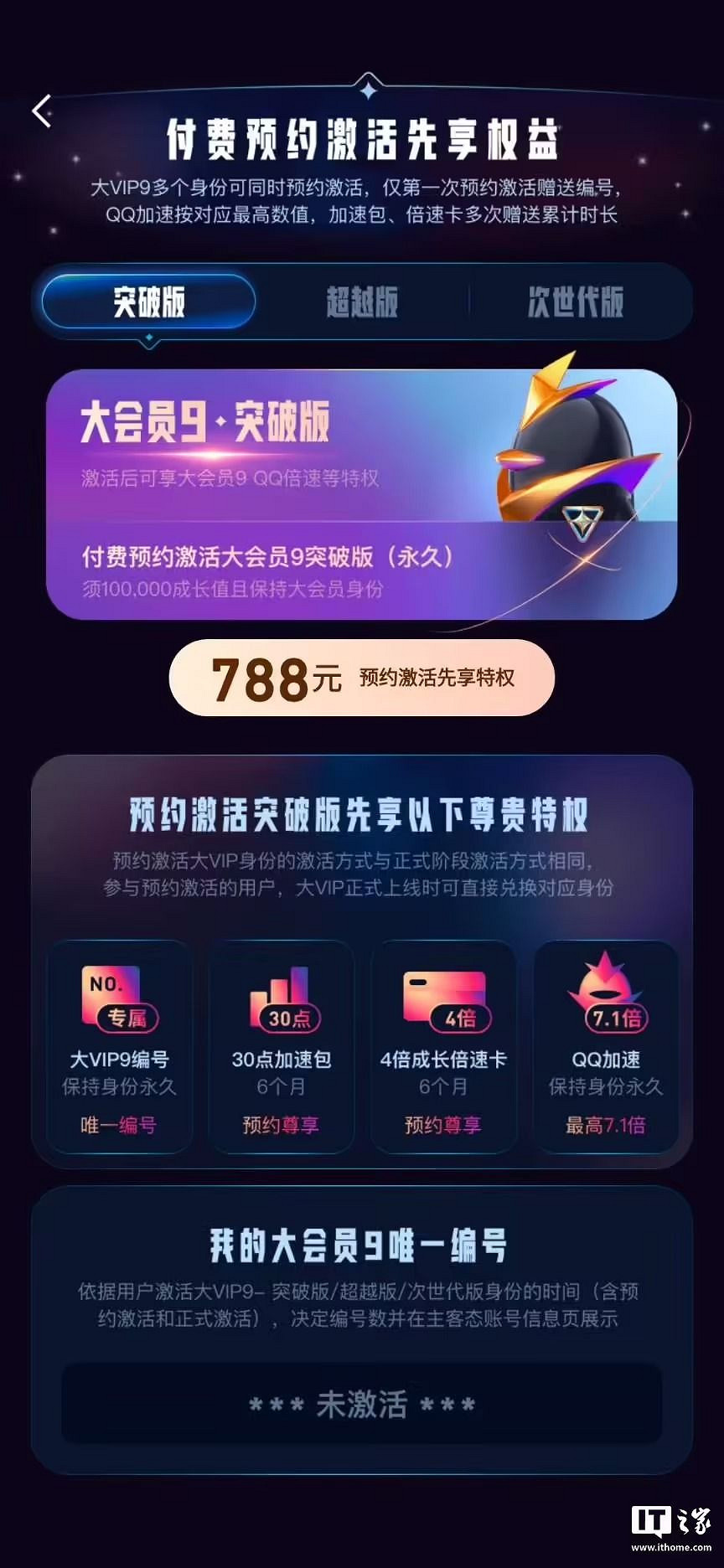This screenshot has height=1568, width=724.
Task: Click the *** 未激活 *** status field
Action: pos(362,1406)
